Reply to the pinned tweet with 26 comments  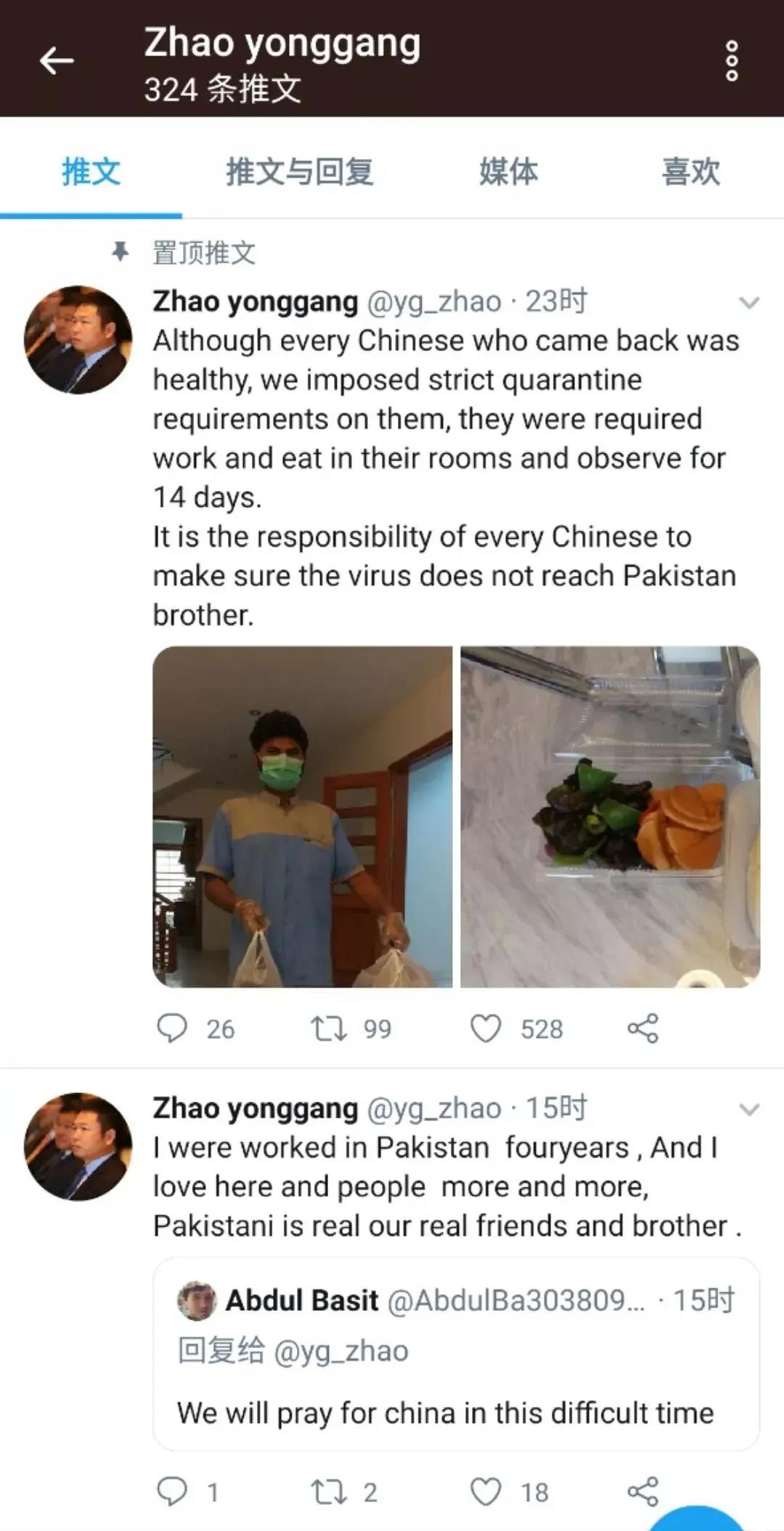[x=173, y=1028]
